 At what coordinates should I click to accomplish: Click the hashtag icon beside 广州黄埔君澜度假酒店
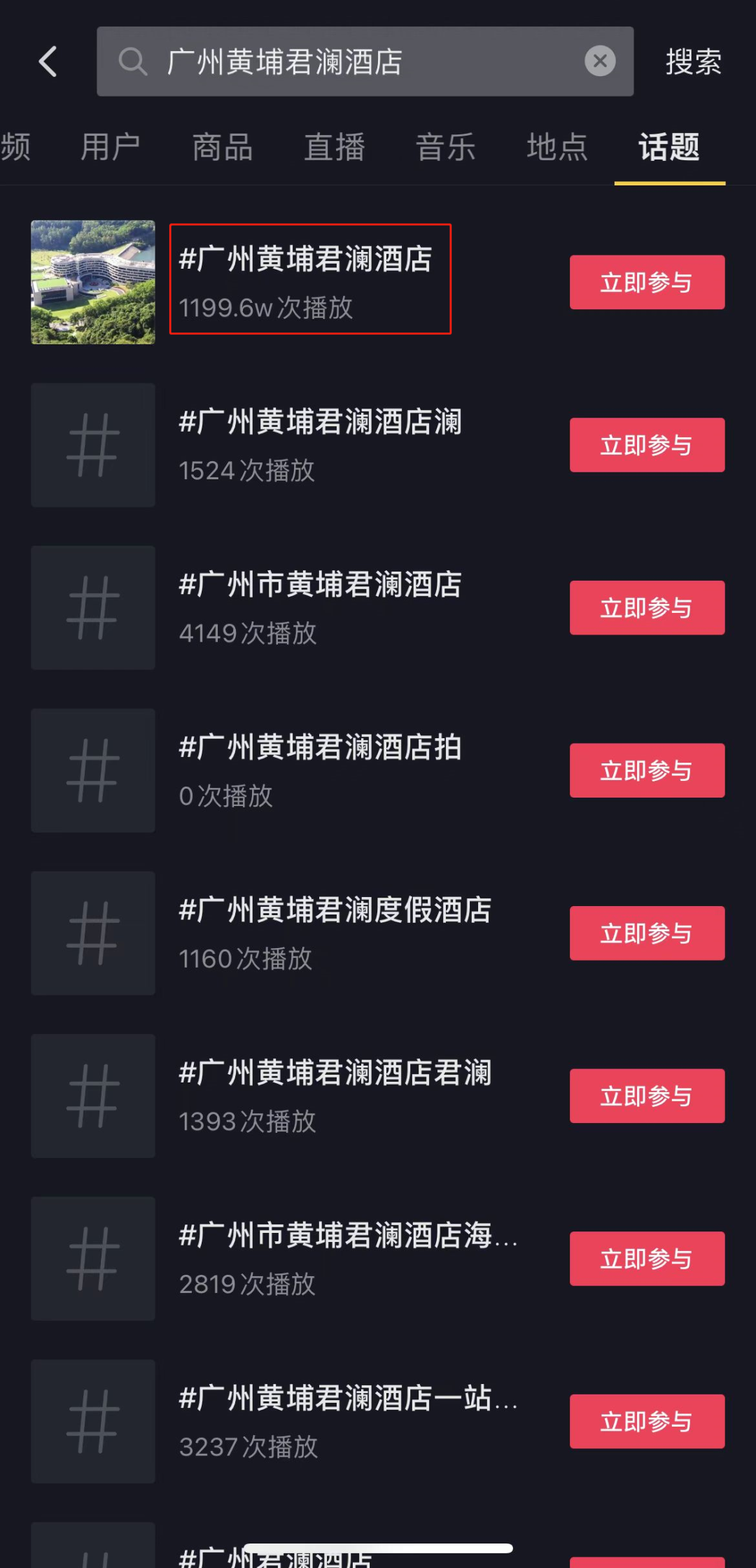[x=92, y=933]
